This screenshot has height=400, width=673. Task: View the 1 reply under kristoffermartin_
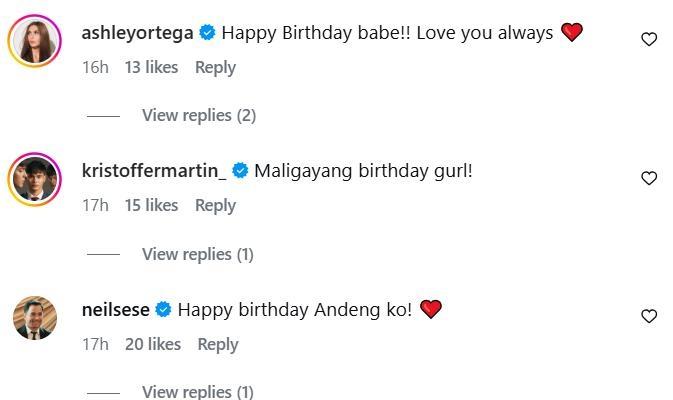197,254
